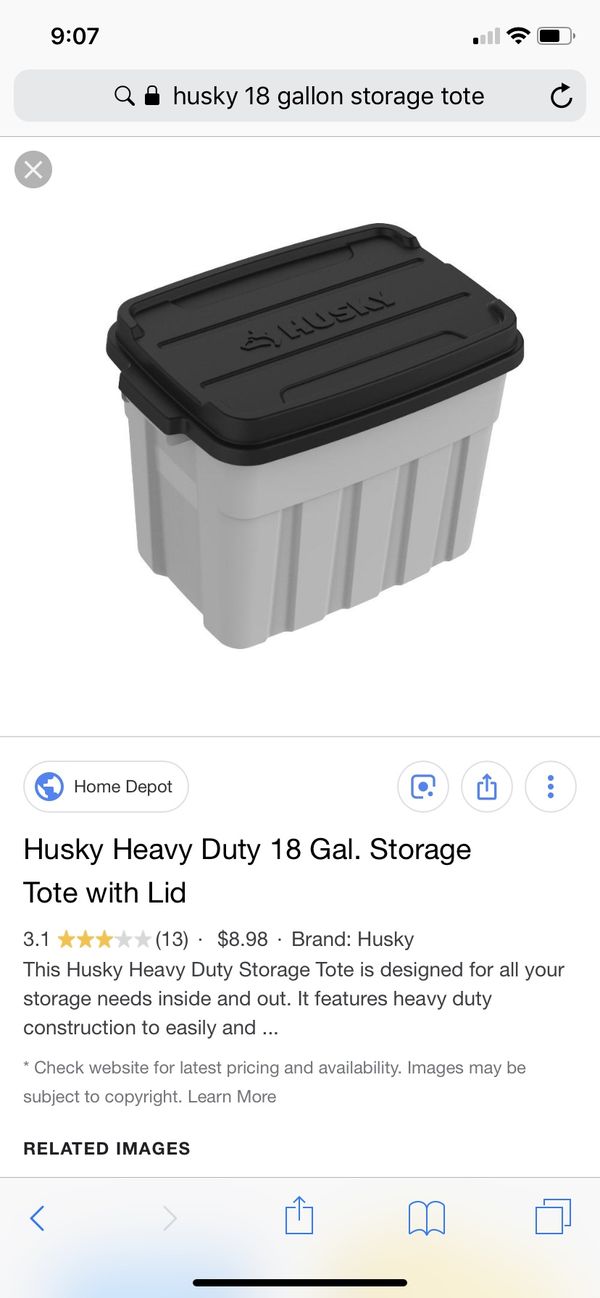
Task: View the Husky tote product image
Action: (315, 435)
